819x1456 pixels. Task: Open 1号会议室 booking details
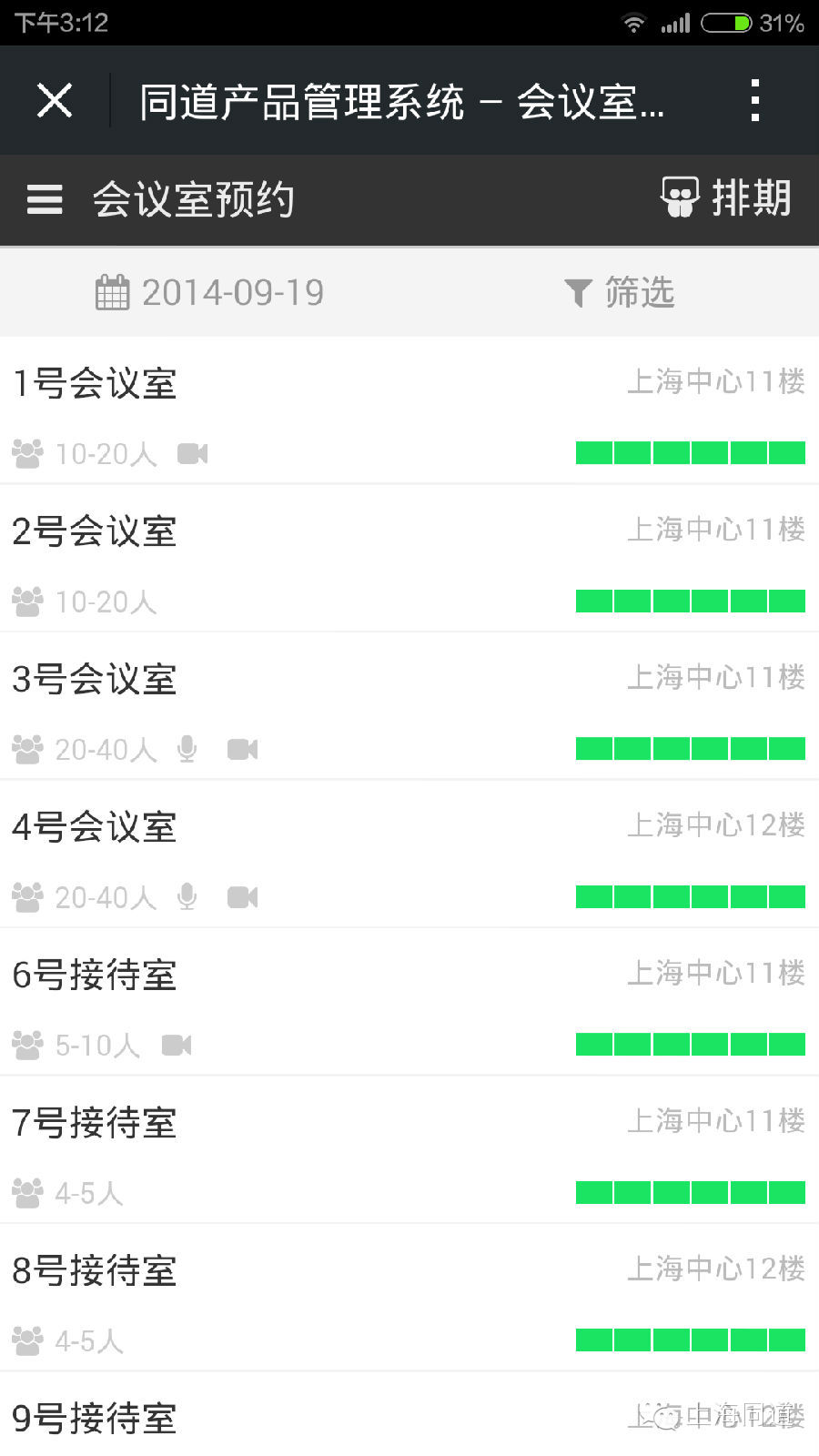tap(409, 410)
